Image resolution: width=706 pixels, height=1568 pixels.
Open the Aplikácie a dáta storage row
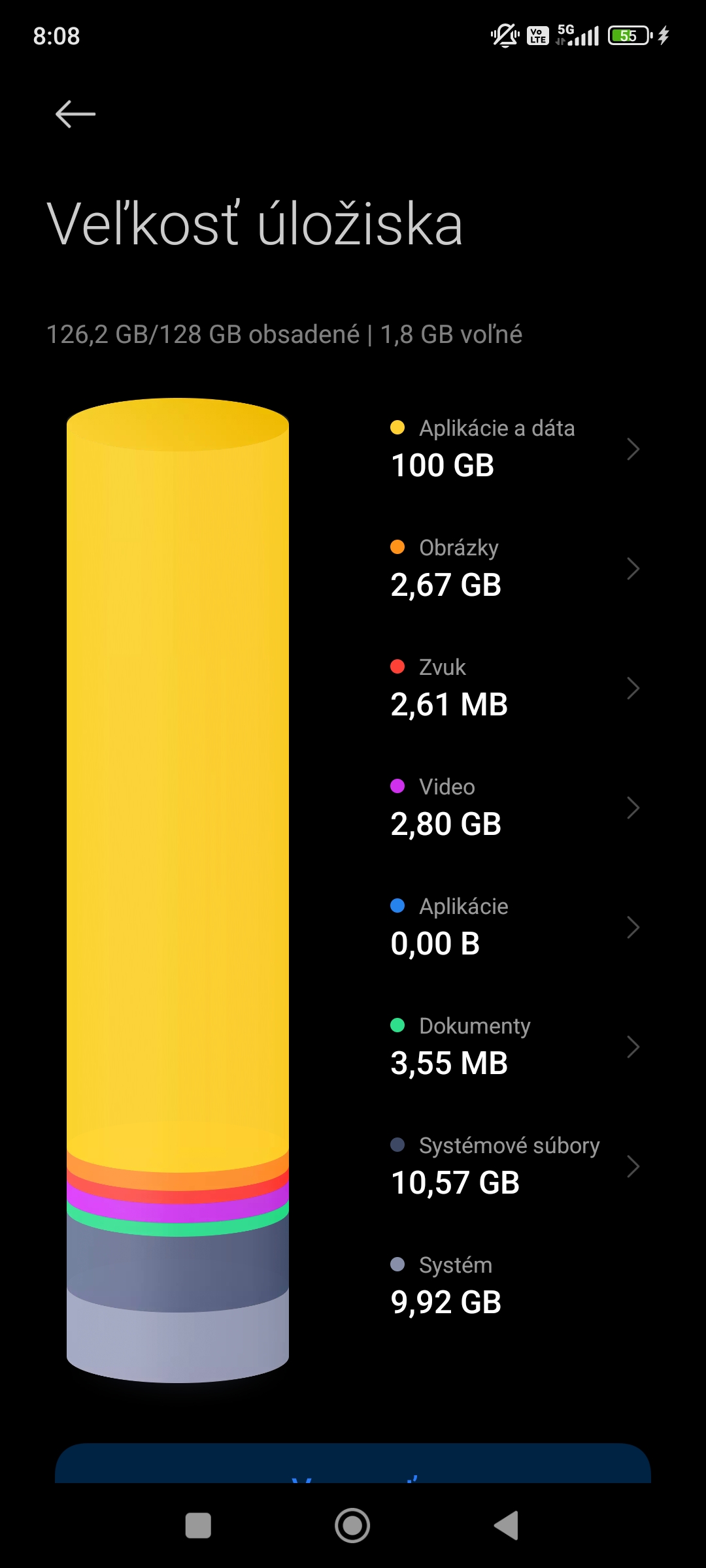(x=515, y=449)
